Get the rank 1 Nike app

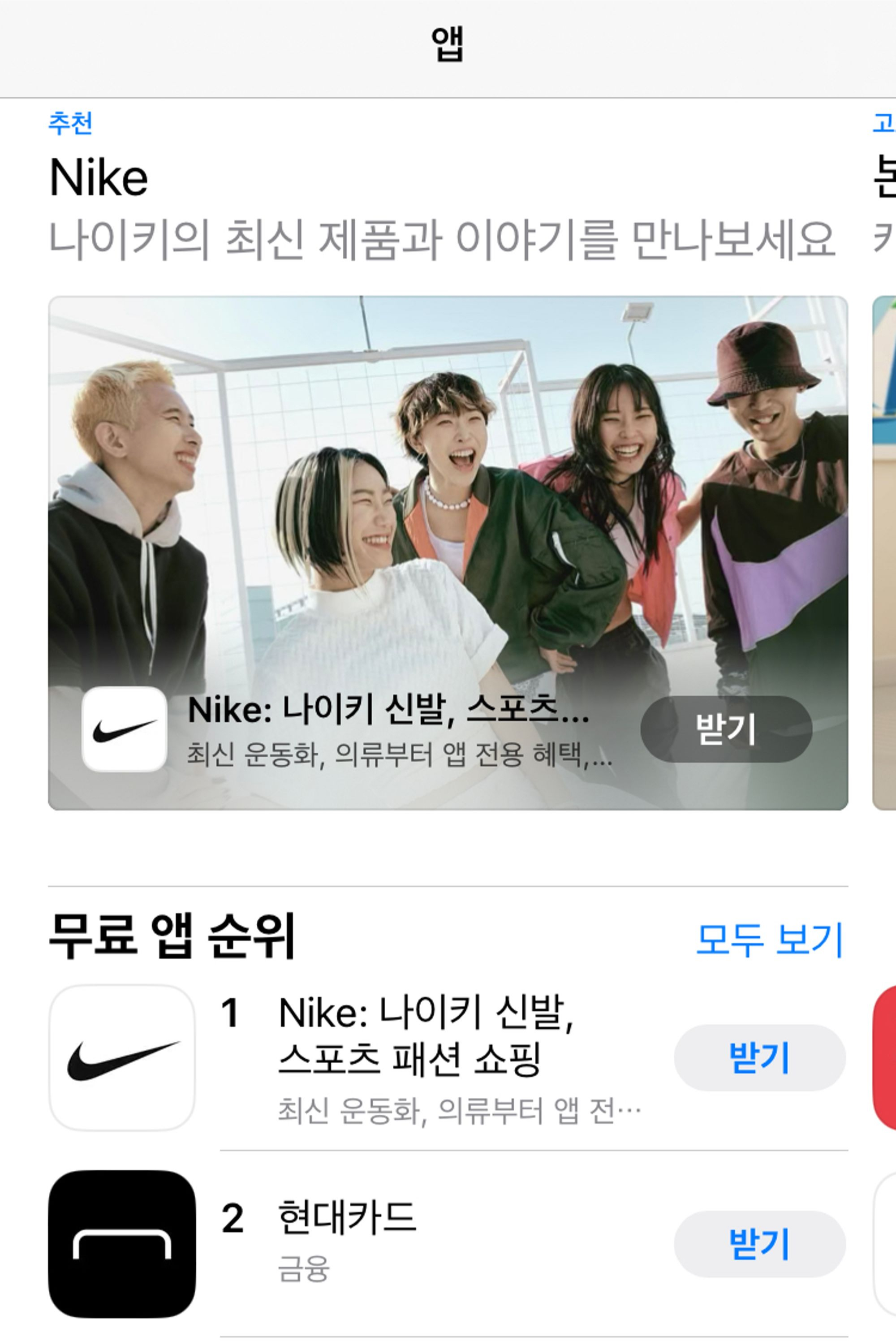pyautogui.click(x=759, y=1057)
